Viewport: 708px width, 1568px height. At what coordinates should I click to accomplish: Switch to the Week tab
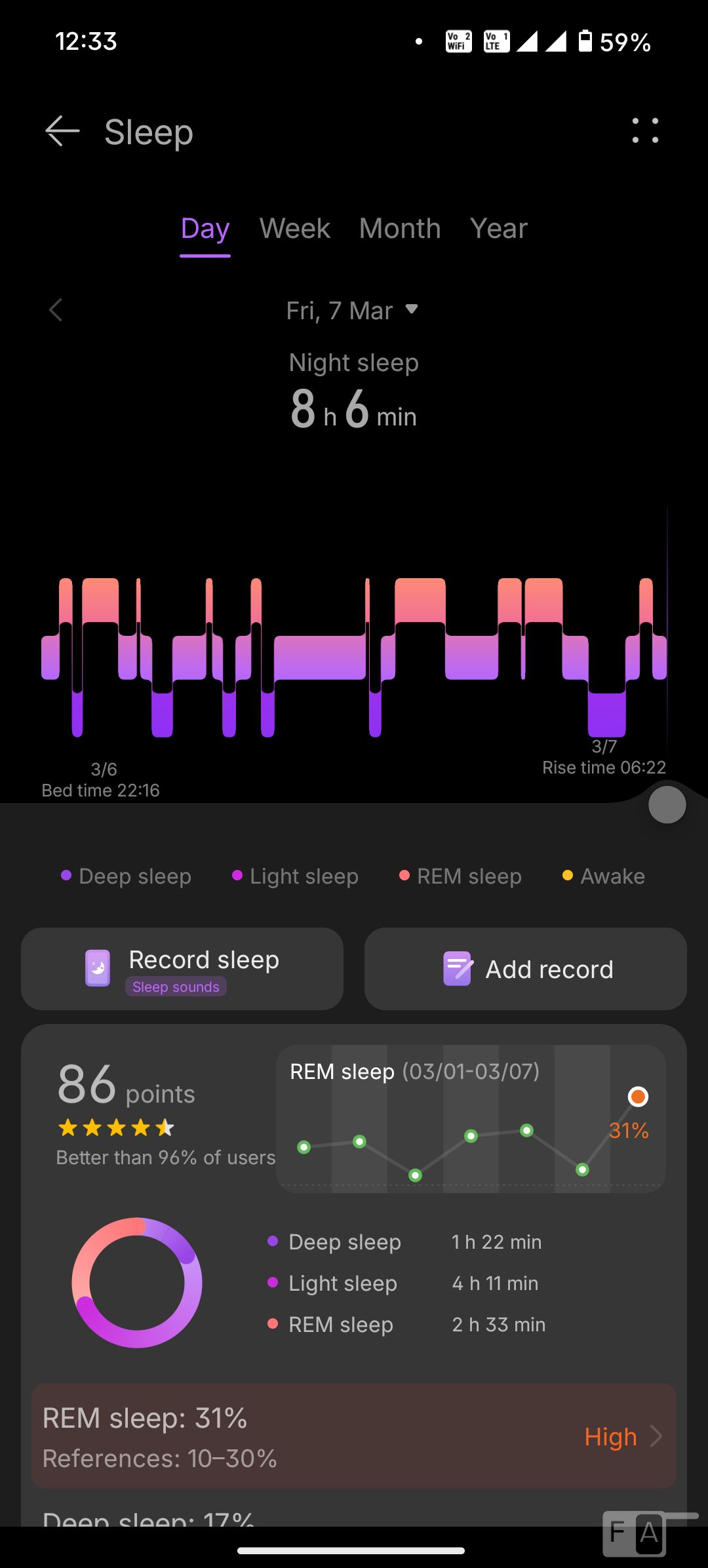pyautogui.click(x=295, y=229)
